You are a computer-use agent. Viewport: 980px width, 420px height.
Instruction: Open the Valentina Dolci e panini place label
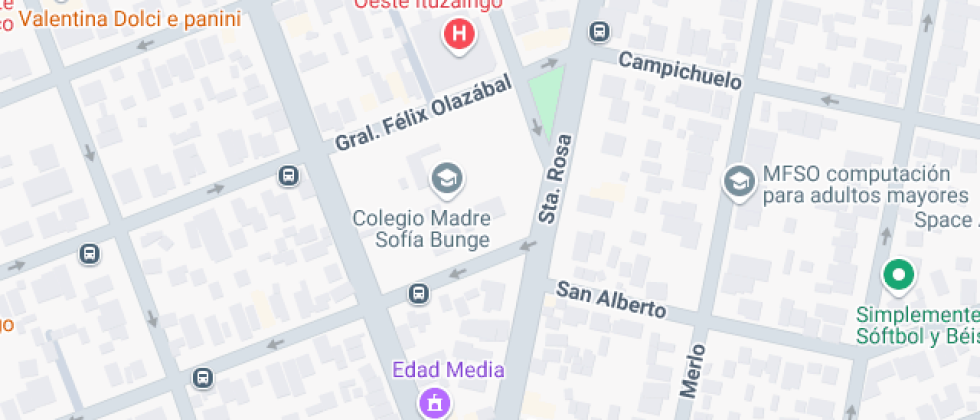(130, 18)
